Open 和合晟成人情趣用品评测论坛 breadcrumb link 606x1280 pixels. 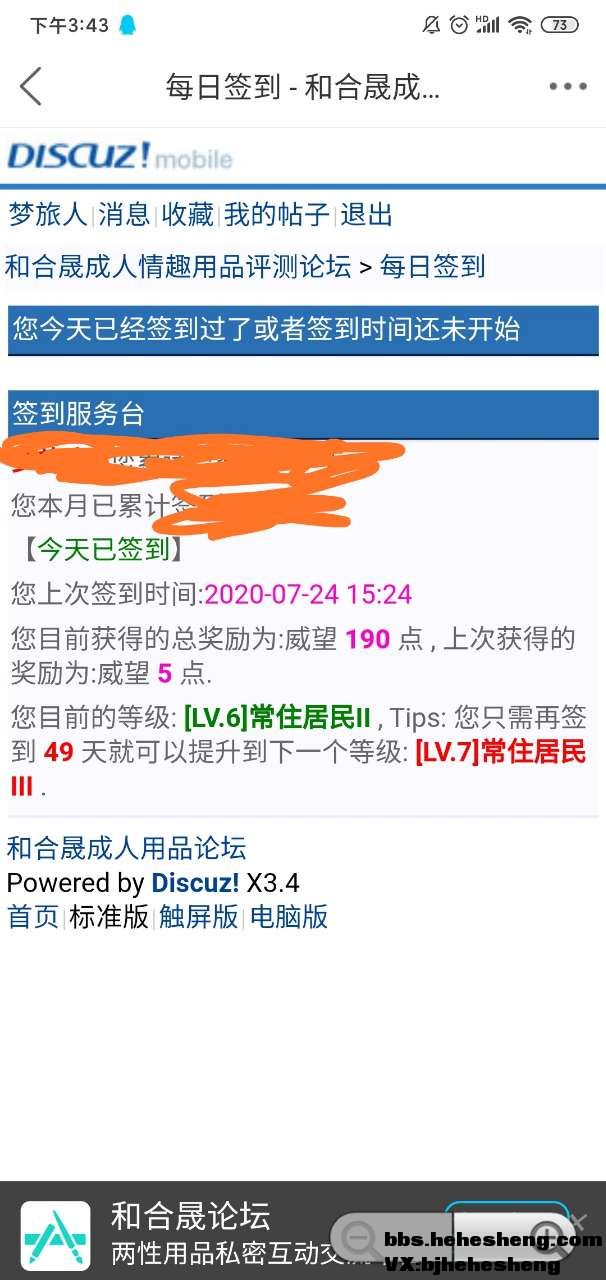[178, 266]
